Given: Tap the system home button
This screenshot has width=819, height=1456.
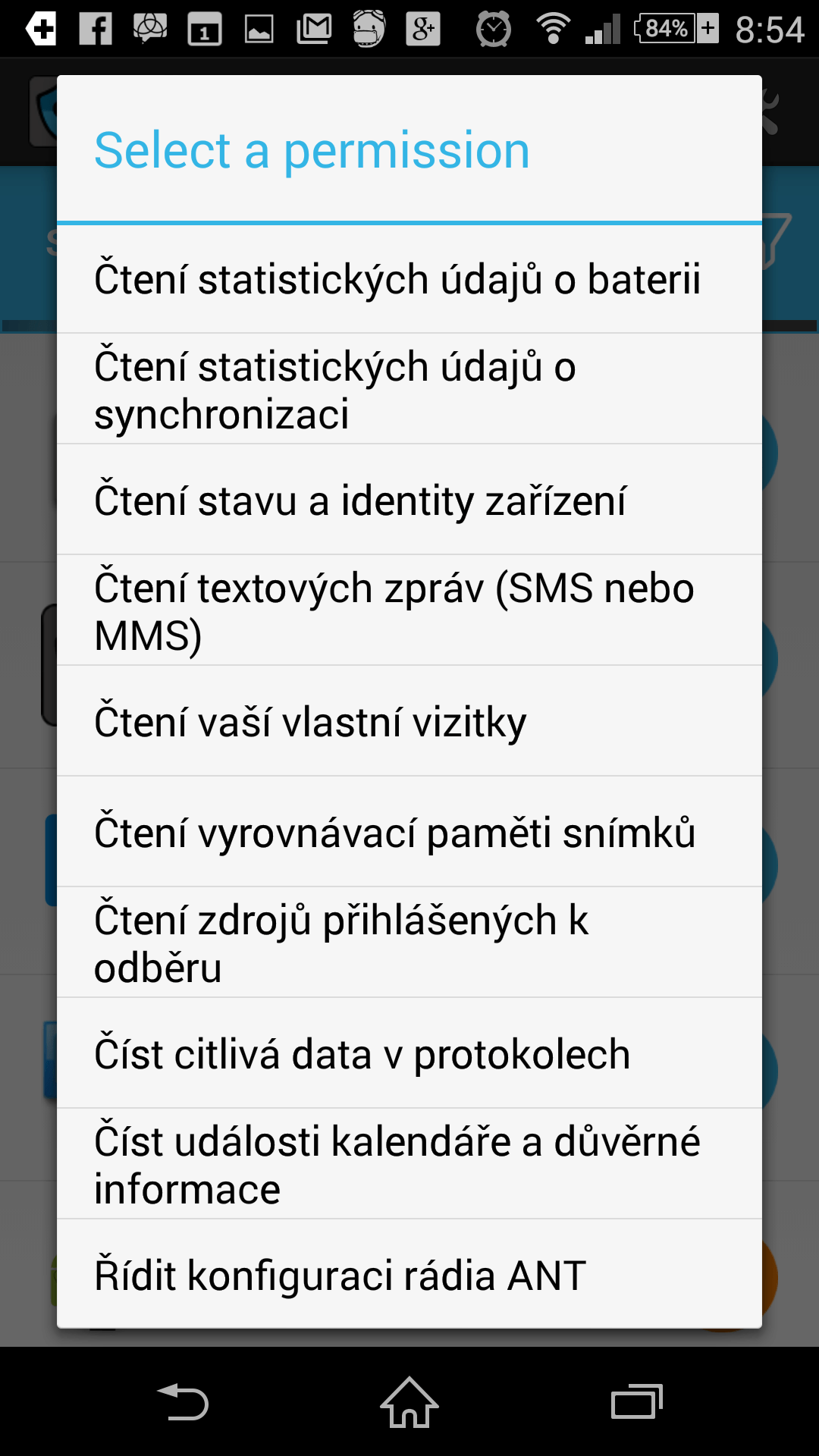Looking at the screenshot, I should (409, 1401).
